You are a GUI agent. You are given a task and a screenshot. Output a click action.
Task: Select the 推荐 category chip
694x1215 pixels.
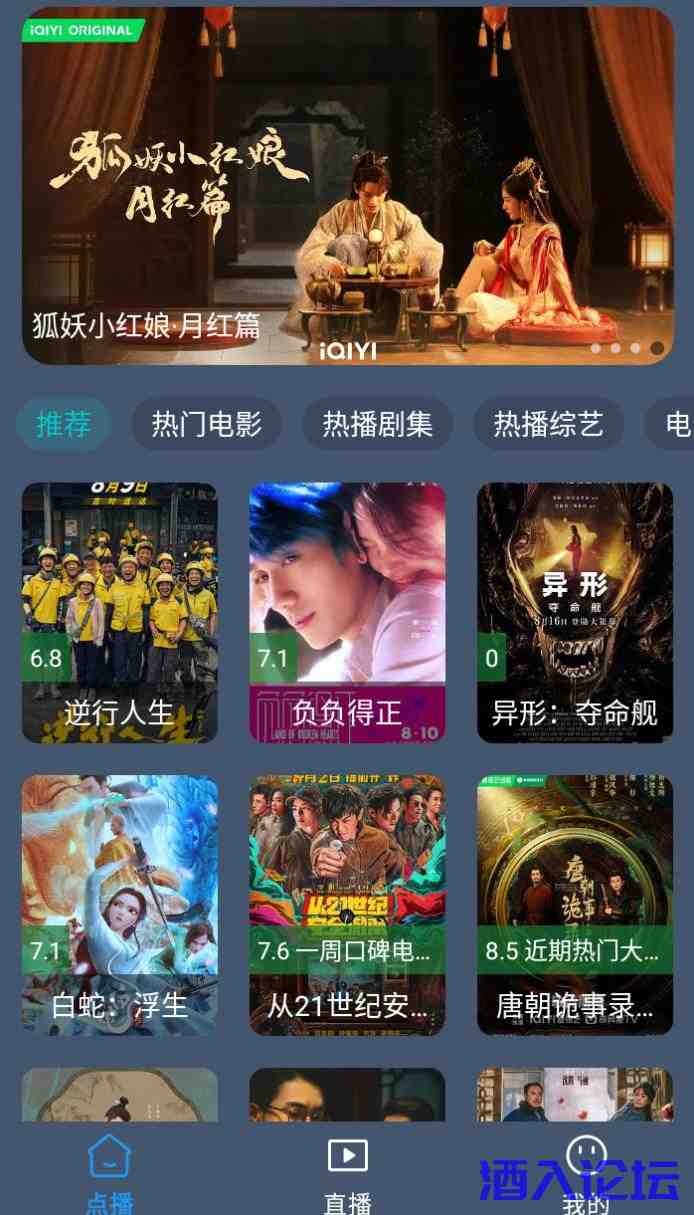coord(64,424)
